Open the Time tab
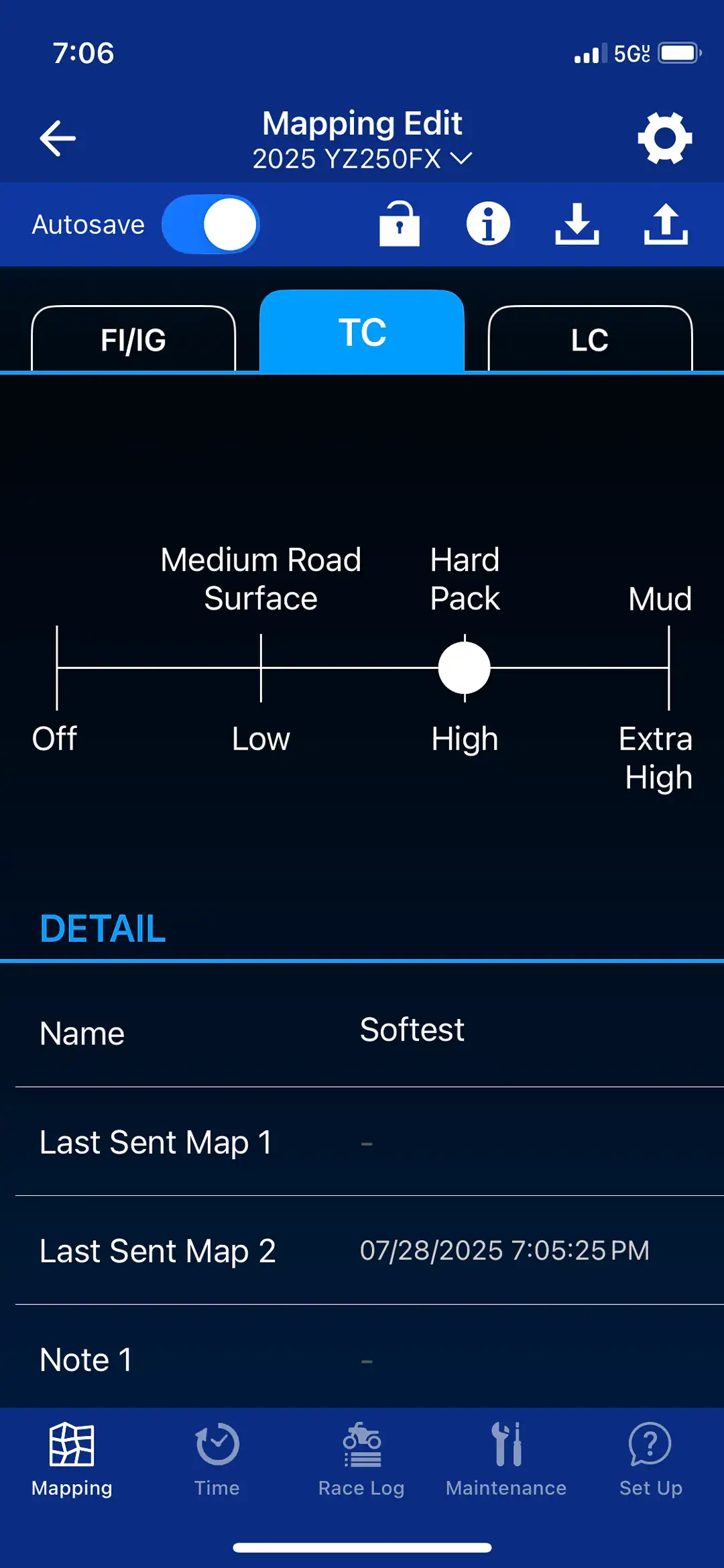Image resolution: width=724 pixels, height=1568 pixels. 217,1459
